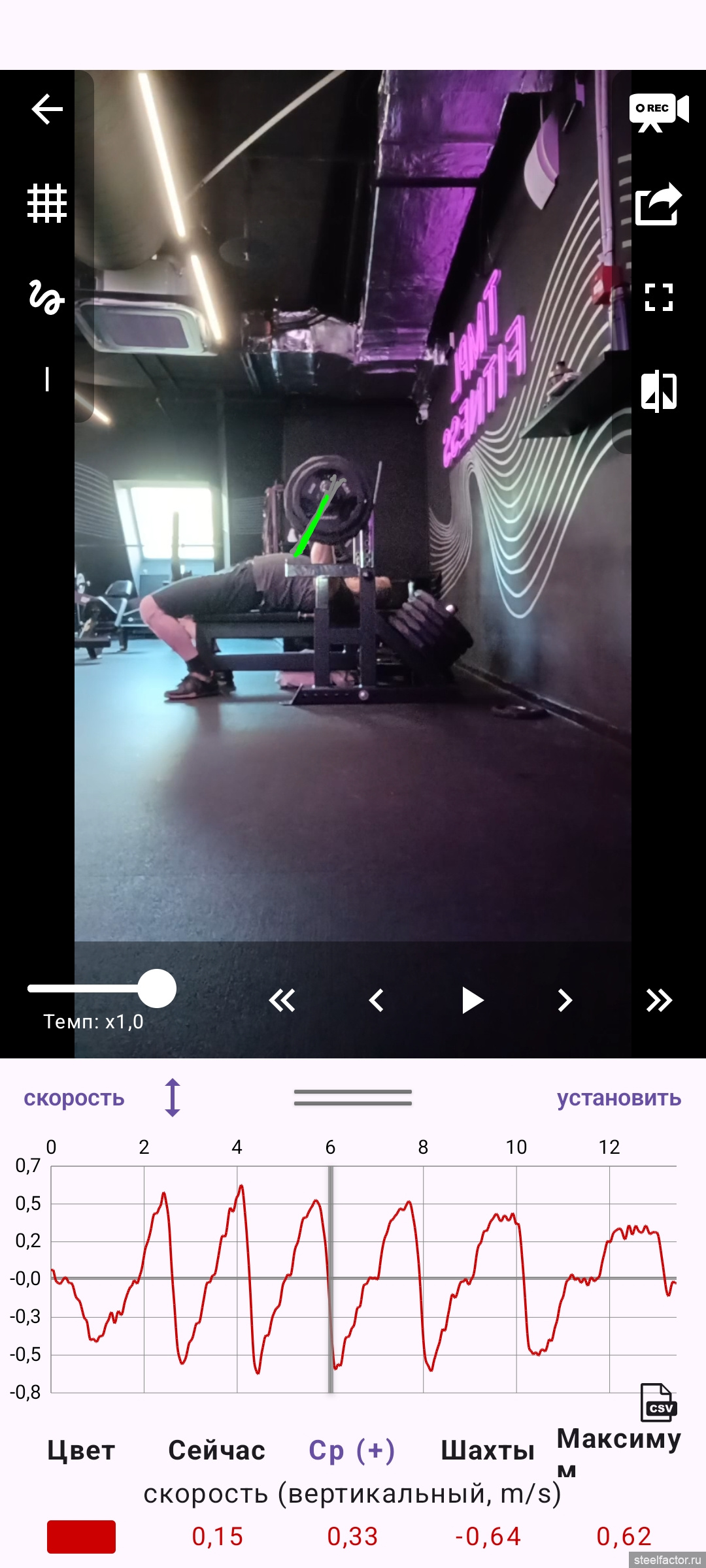Toggle the grid overlay
Image resolution: width=706 pixels, height=1568 pixels.
(x=47, y=203)
